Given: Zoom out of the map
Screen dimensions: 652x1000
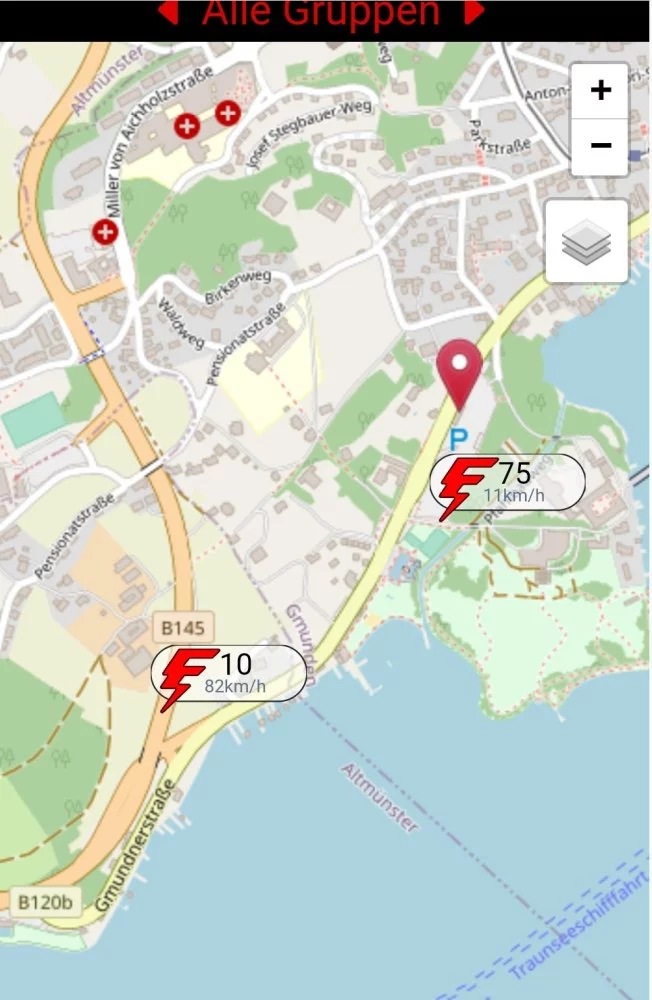Looking at the screenshot, I should pyautogui.click(x=600, y=146).
